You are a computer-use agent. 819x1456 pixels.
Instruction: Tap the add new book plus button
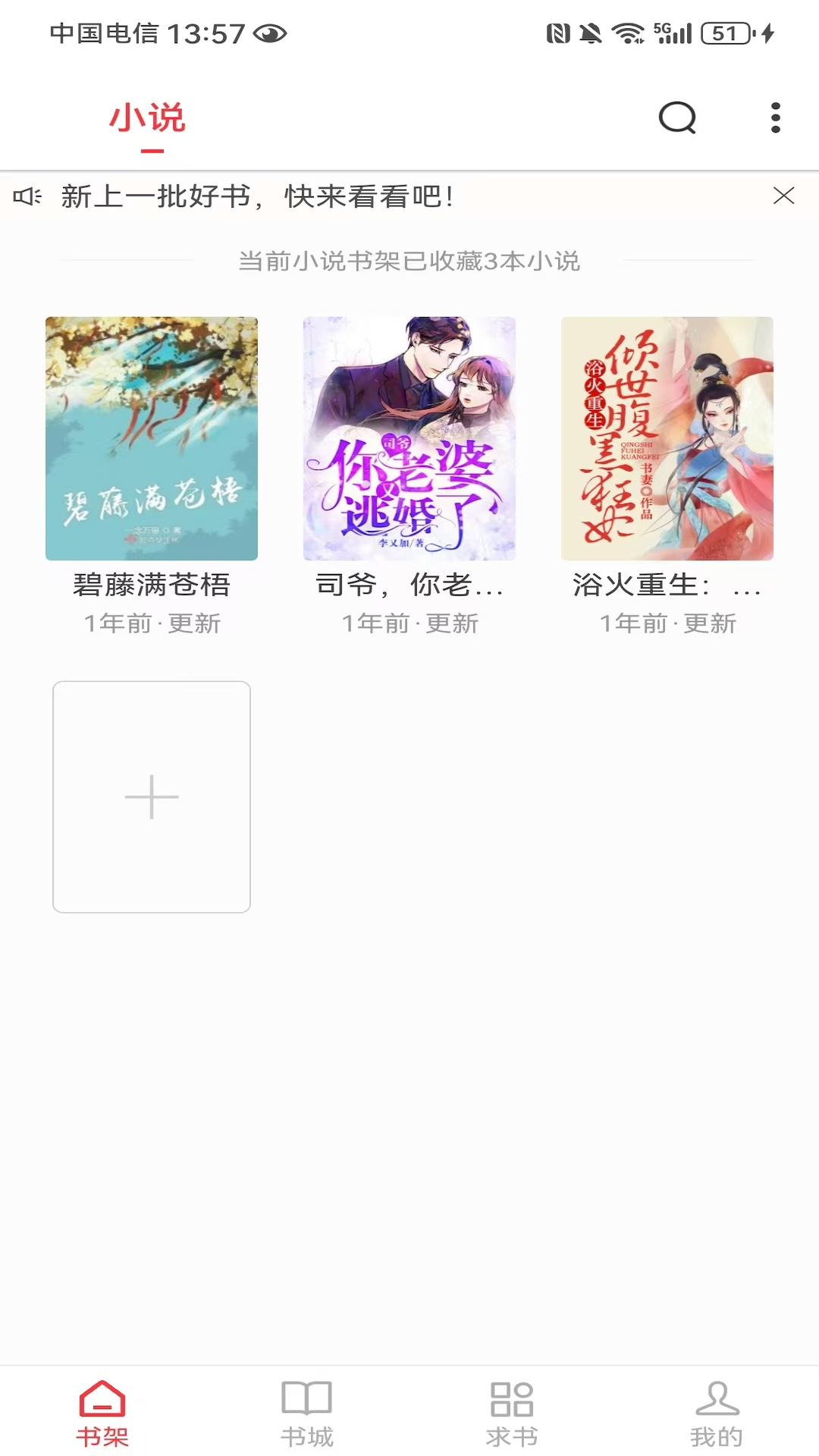click(x=151, y=797)
